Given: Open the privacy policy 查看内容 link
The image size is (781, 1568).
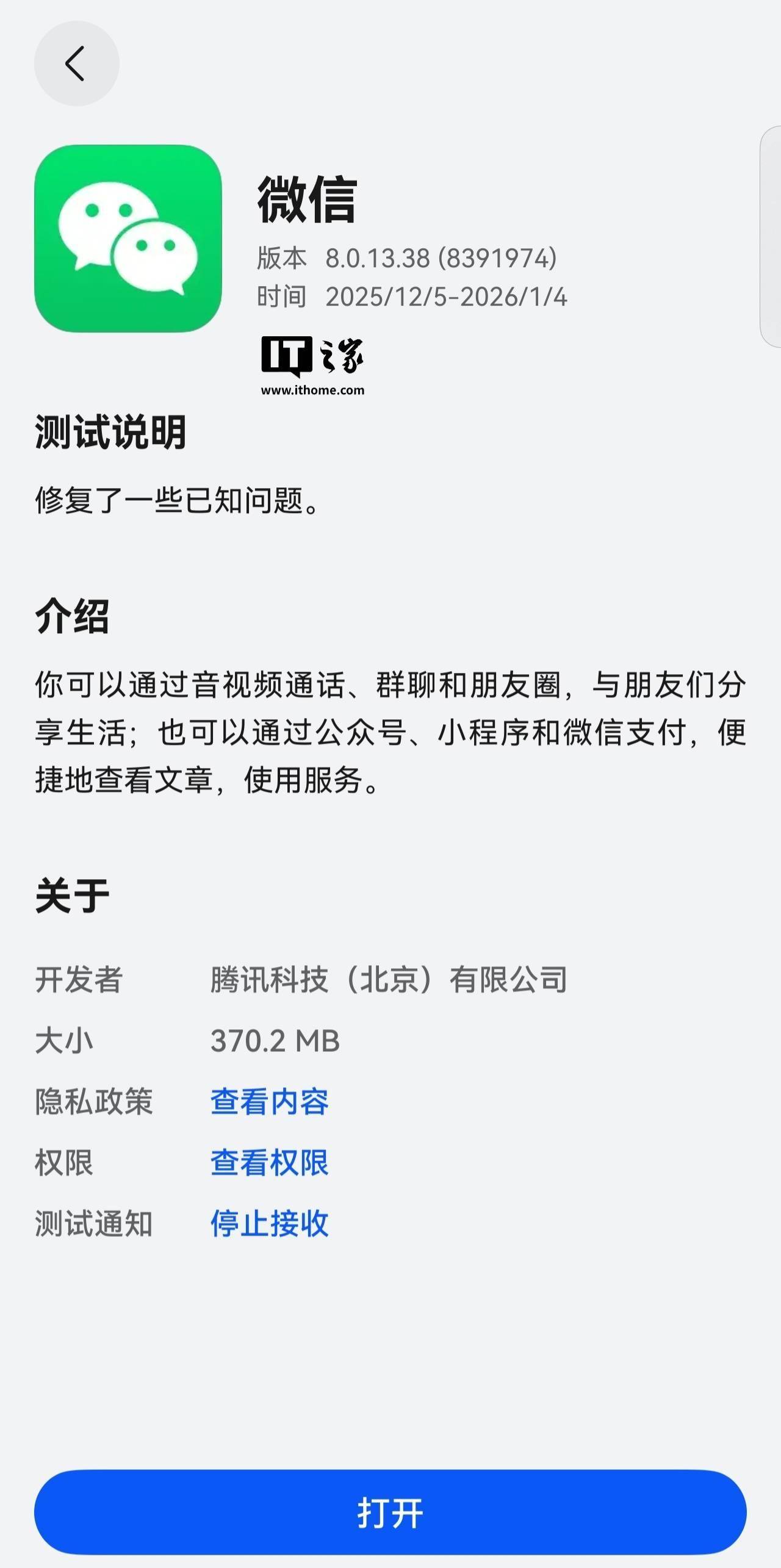Looking at the screenshot, I should point(269,1101).
